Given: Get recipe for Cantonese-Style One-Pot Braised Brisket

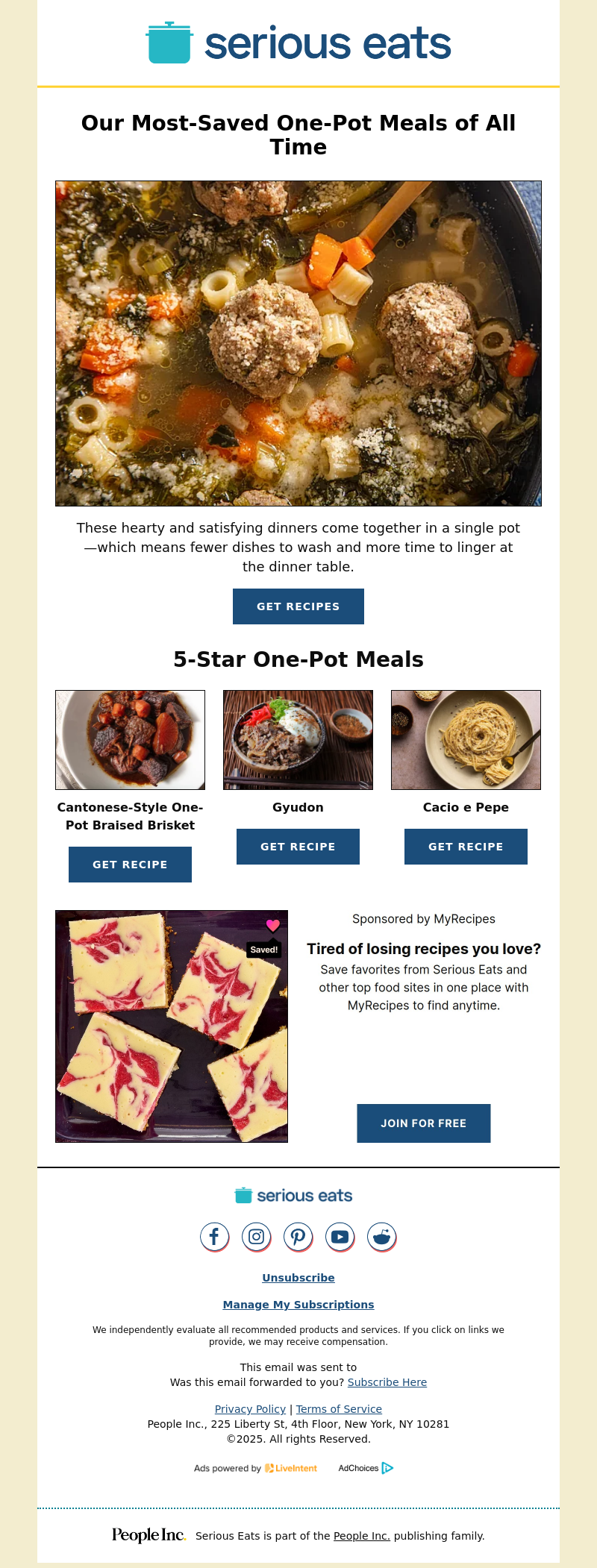Looking at the screenshot, I should [x=130, y=865].
